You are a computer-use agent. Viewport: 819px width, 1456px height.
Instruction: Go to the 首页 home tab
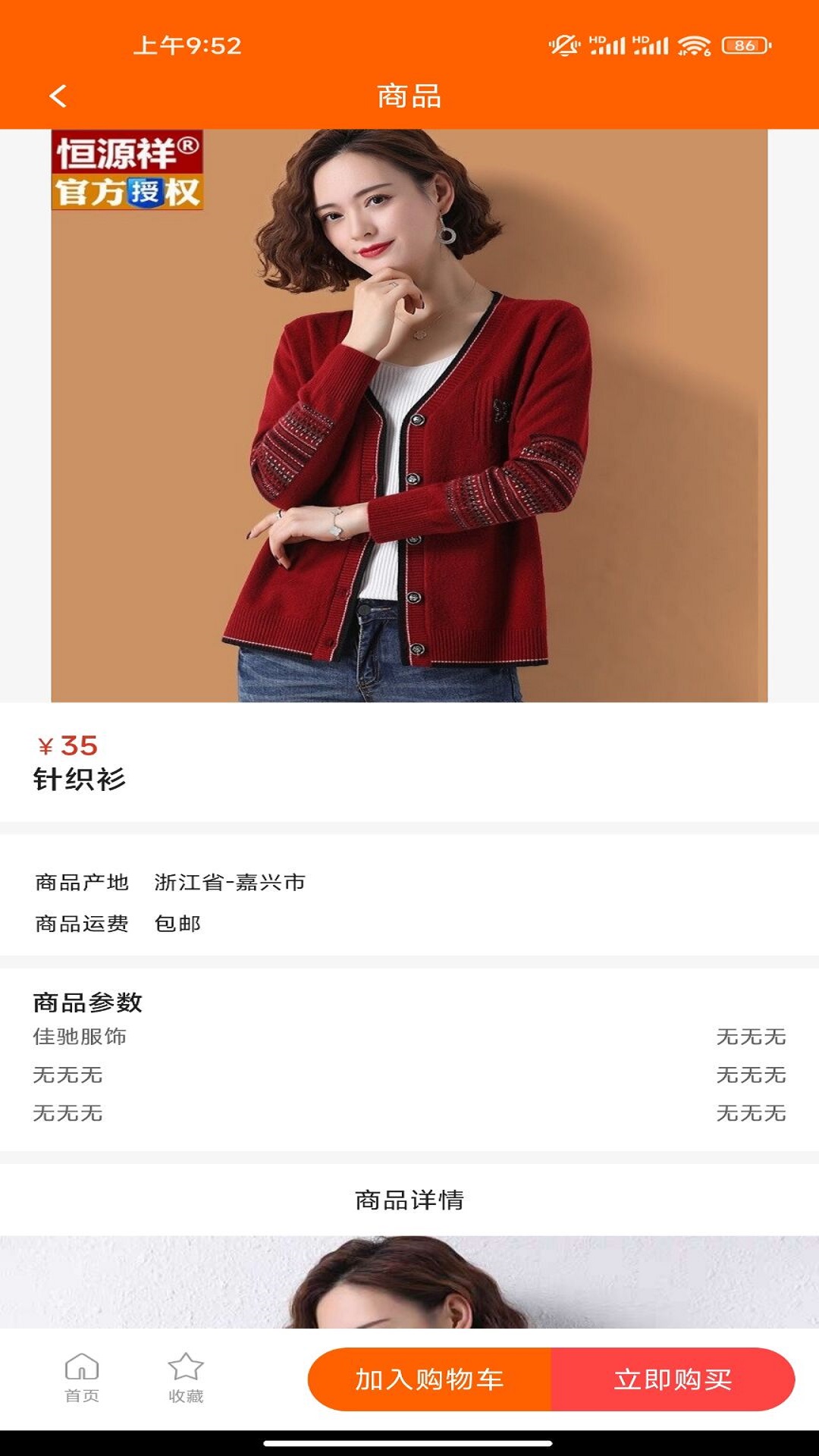(x=82, y=1377)
